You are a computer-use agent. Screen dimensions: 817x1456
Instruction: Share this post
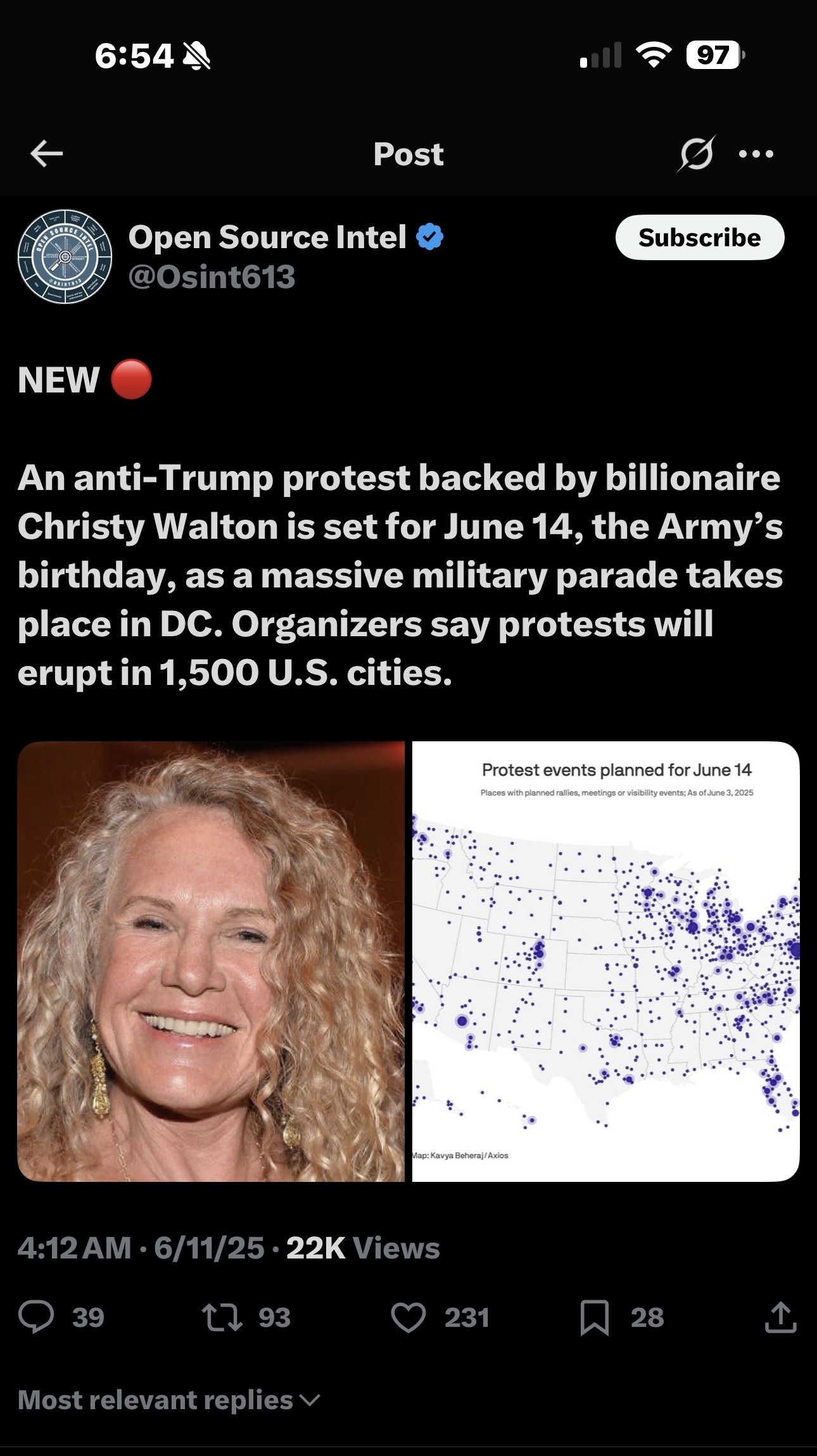(x=780, y=1317)
